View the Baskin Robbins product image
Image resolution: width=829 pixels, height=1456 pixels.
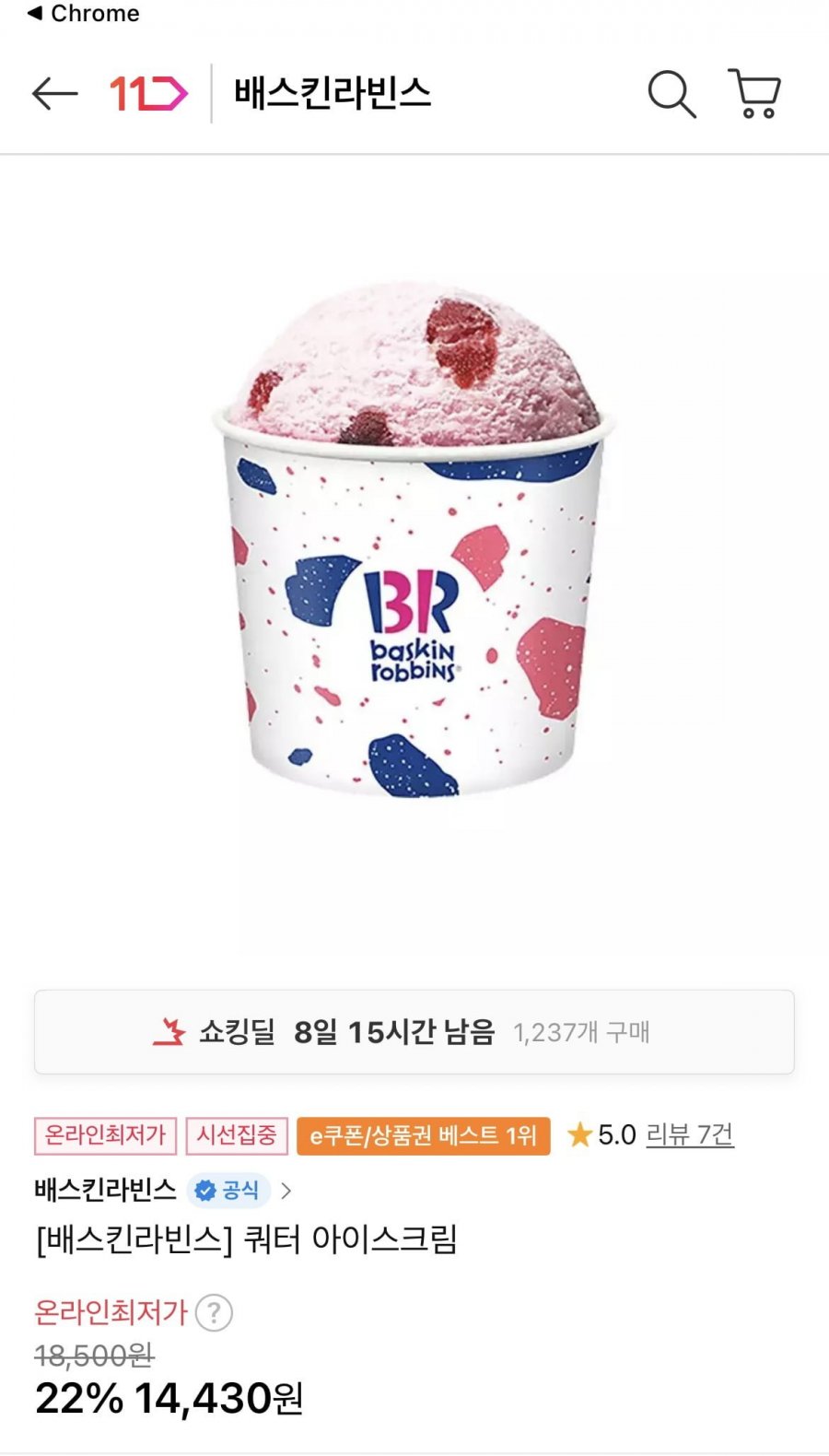coord(414,539)
